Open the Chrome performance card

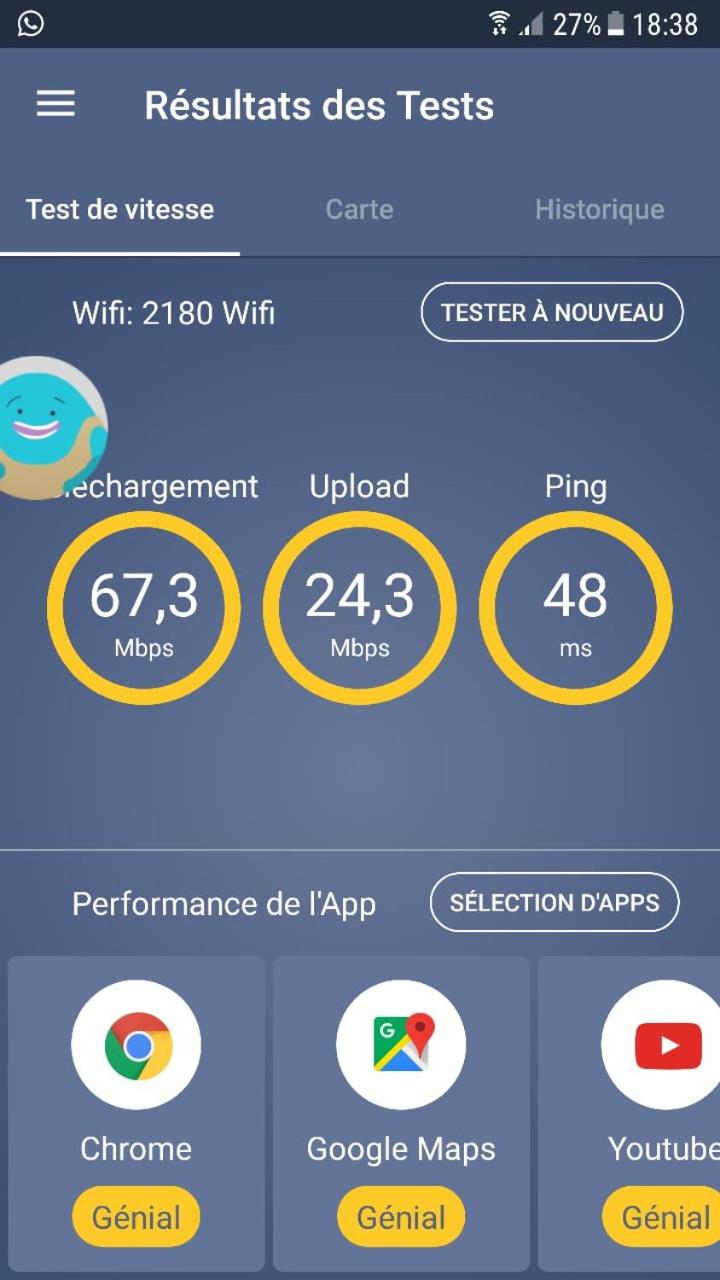point(136,1113)
